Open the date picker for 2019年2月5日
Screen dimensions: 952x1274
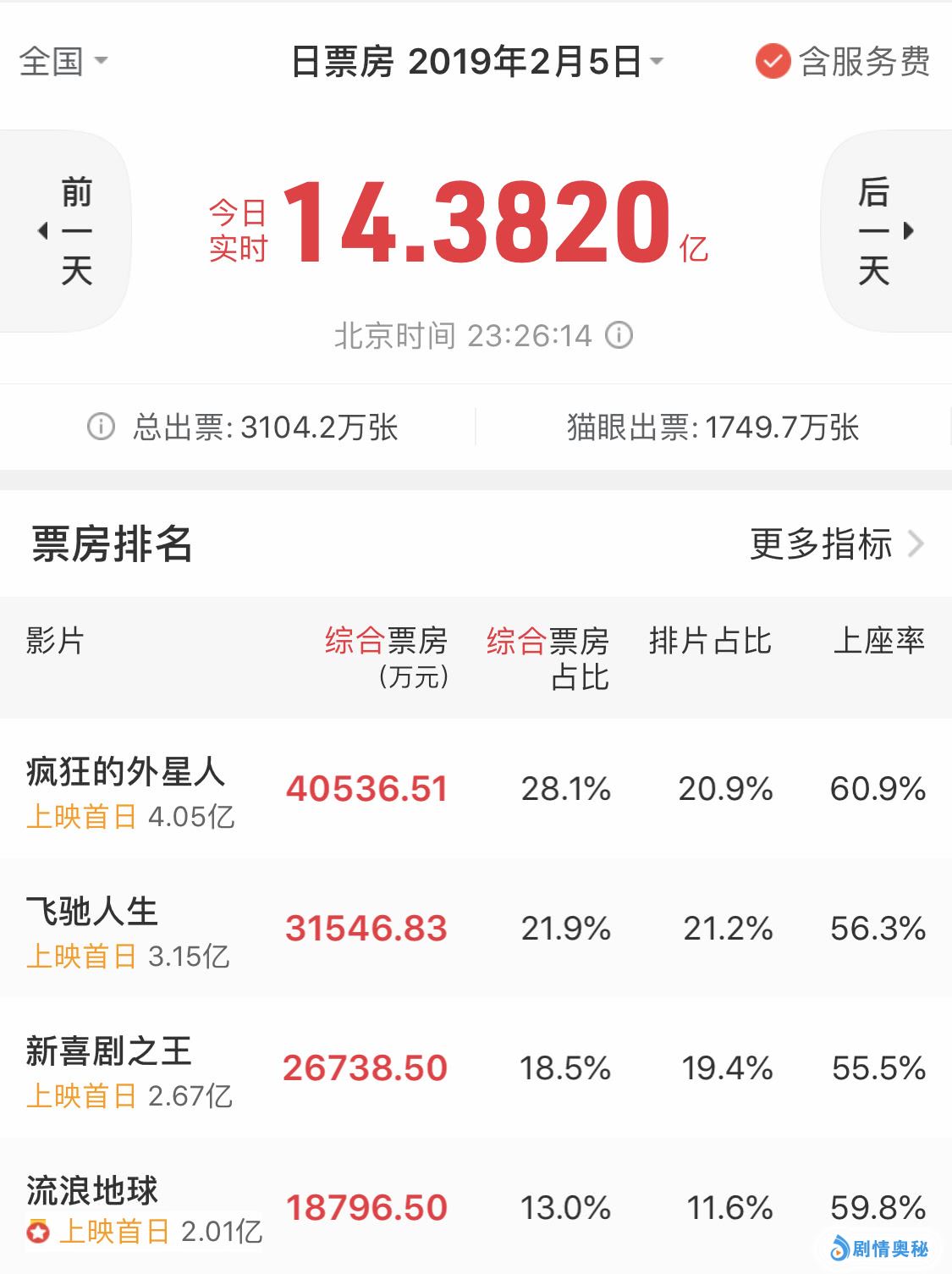pos(476,62)
